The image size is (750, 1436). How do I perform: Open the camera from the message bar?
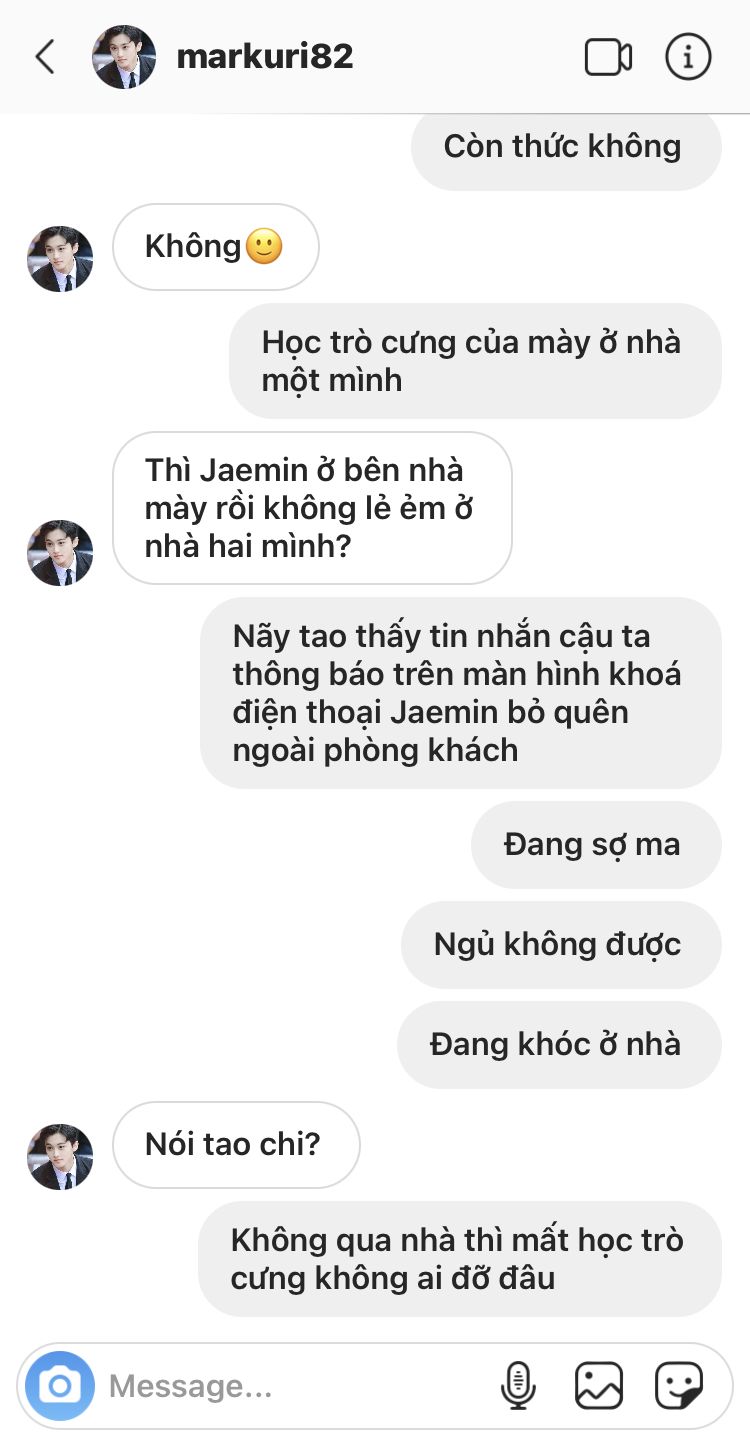point(60,1386)
